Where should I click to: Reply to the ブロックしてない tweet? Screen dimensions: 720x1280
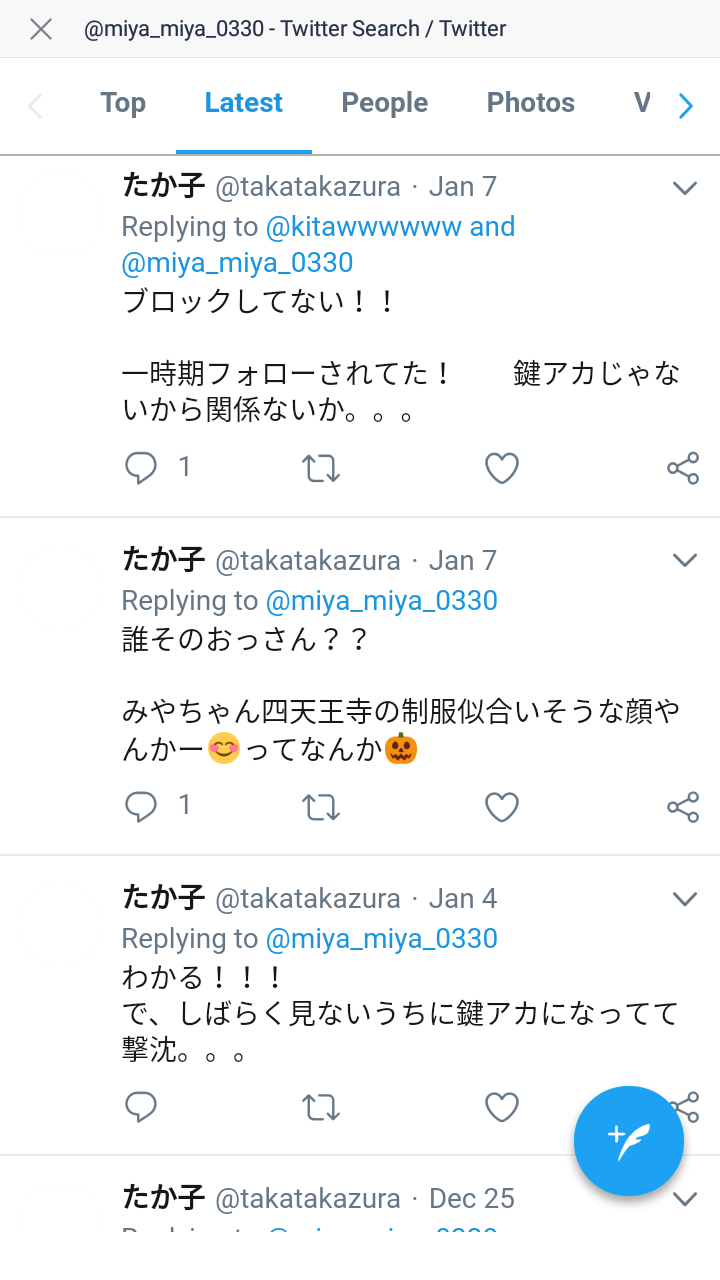[x=141, y=468]
